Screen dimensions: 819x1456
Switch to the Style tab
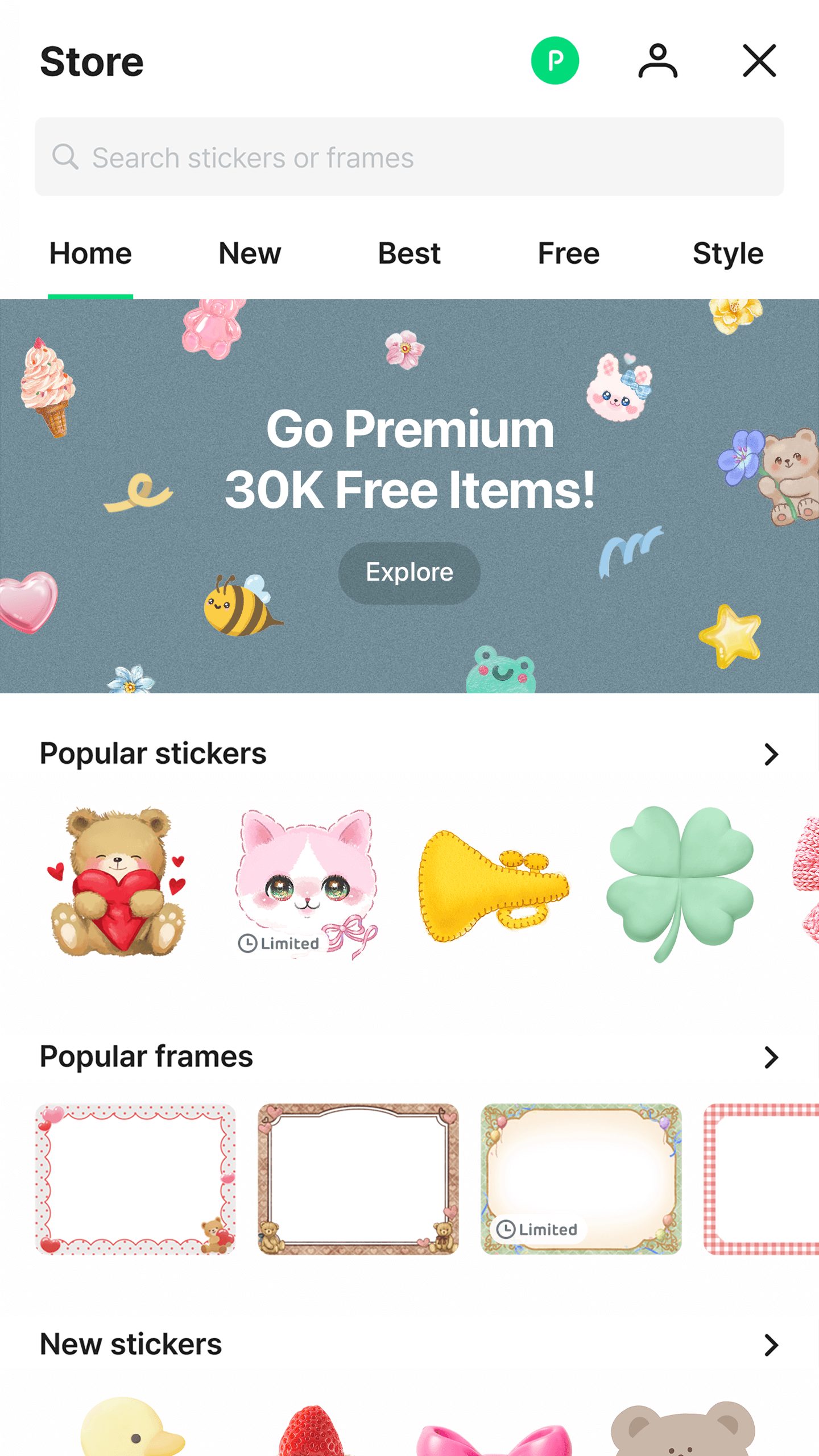click(727, 254)
